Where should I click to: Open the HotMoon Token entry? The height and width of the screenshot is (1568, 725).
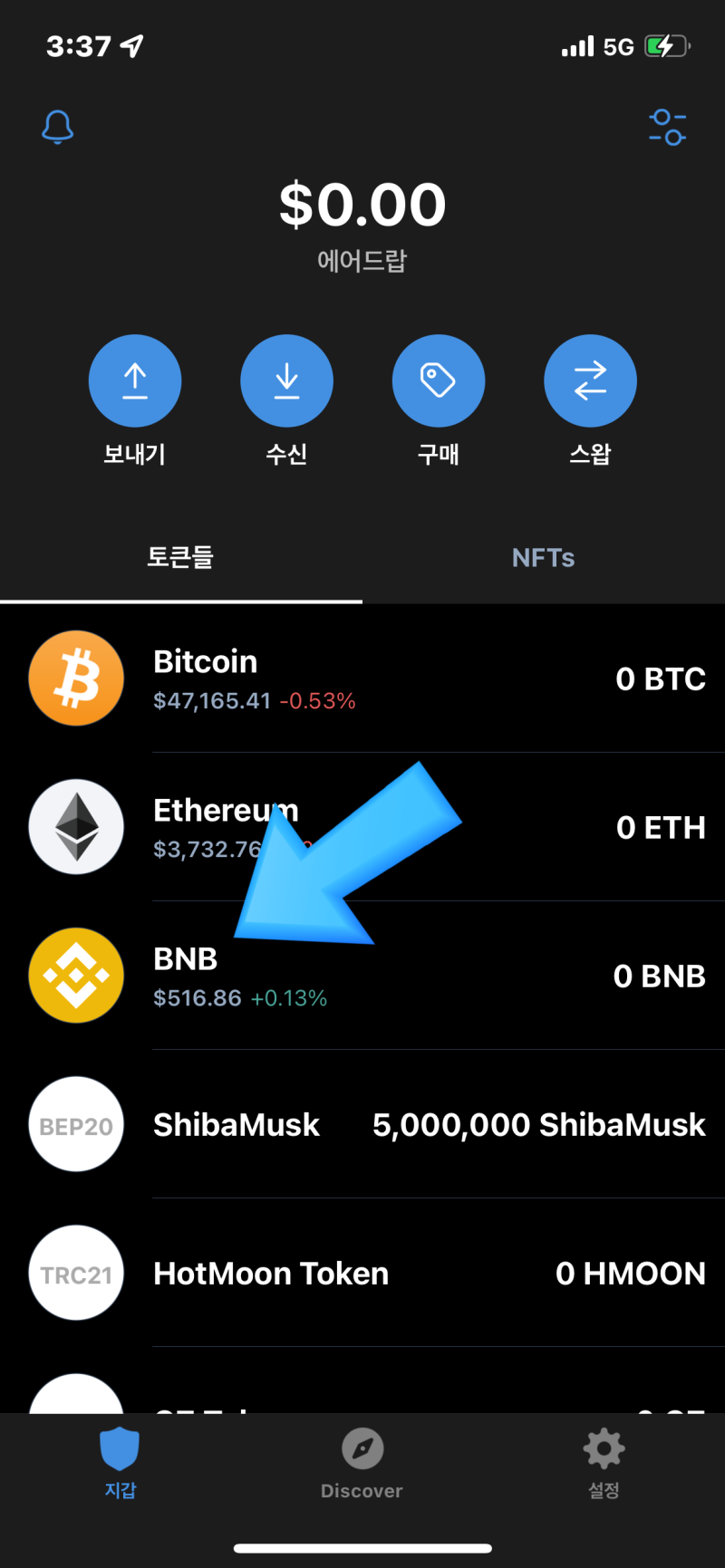[362, 1273]
